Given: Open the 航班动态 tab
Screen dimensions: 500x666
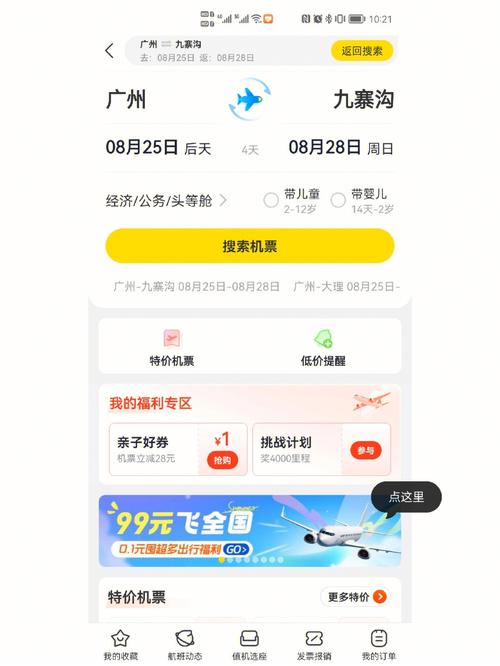Looking at the screenshot, I should [185, 644].
